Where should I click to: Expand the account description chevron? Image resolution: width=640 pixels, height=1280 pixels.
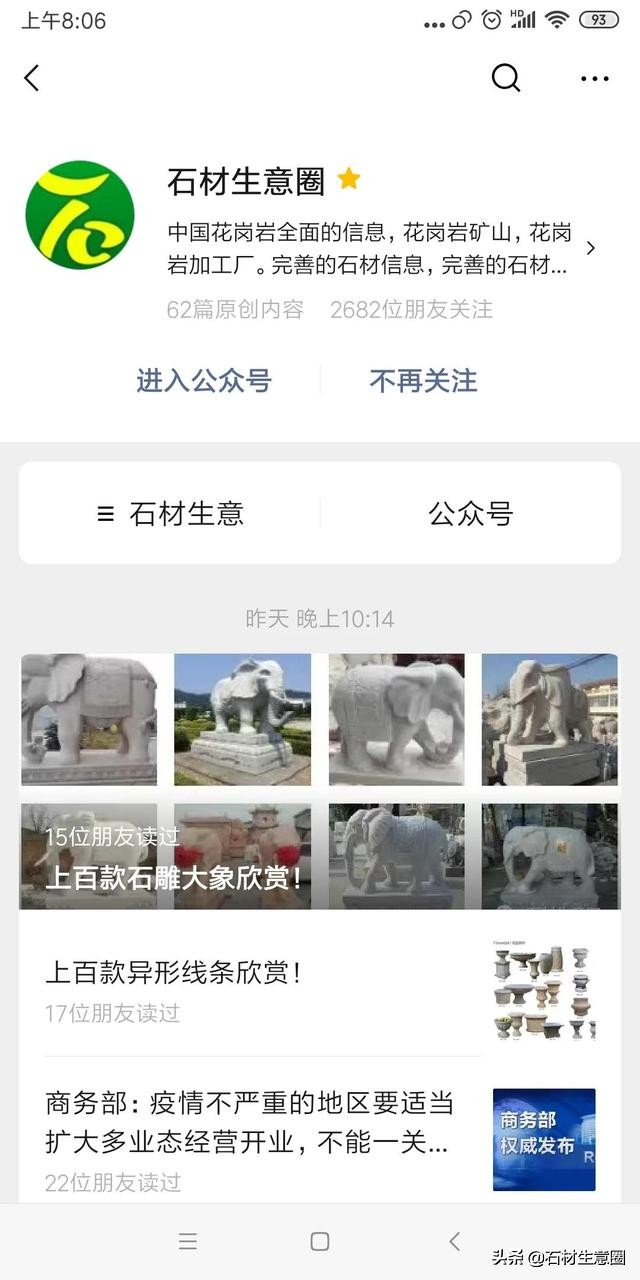tap(590, 248)
